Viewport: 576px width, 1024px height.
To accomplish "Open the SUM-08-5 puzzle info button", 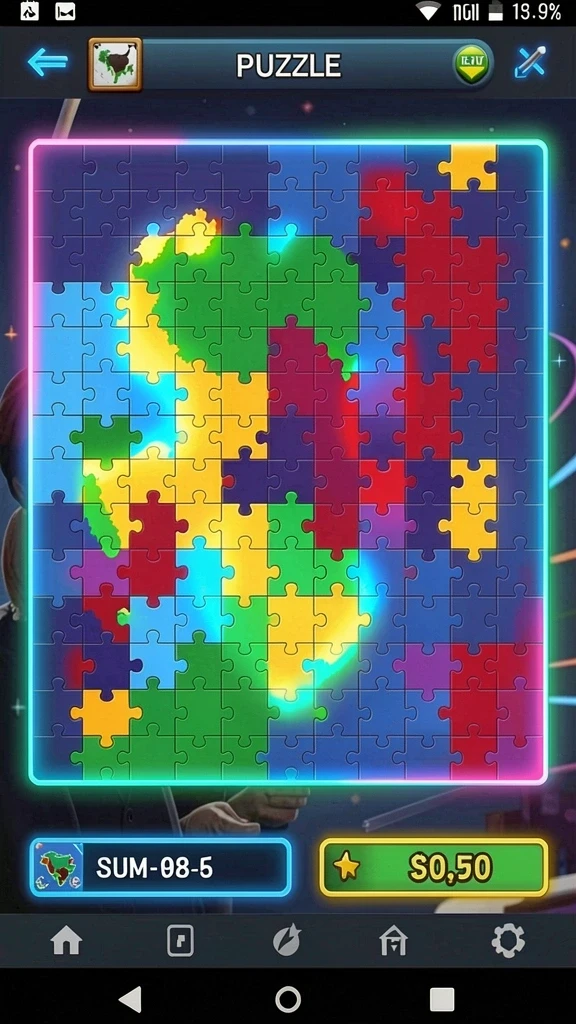I will (160, 867).
